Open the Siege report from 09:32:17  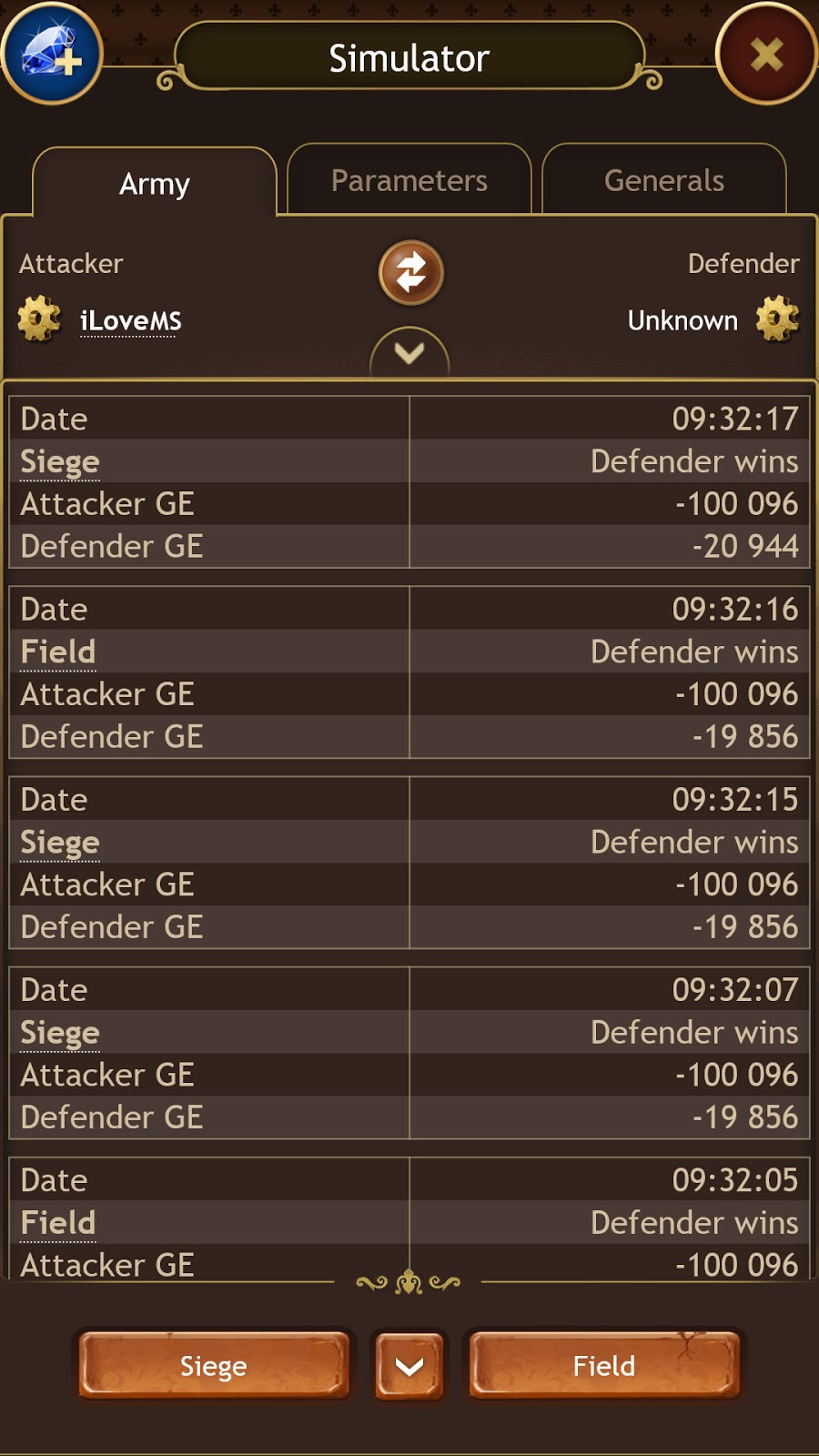(x=60, y=462)
